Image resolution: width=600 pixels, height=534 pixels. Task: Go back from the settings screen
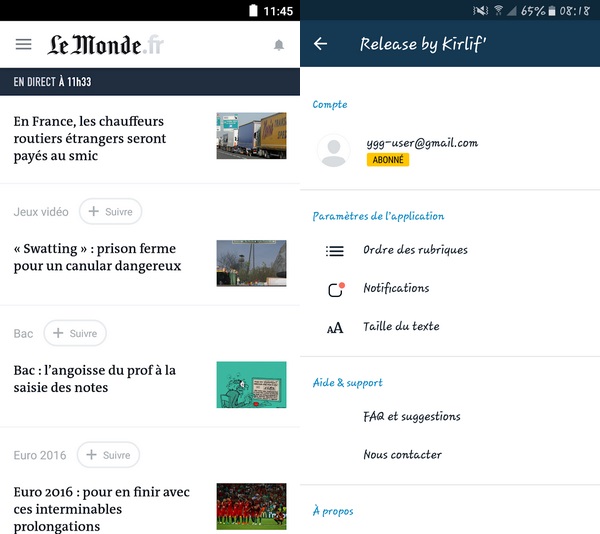pos(320,44)
